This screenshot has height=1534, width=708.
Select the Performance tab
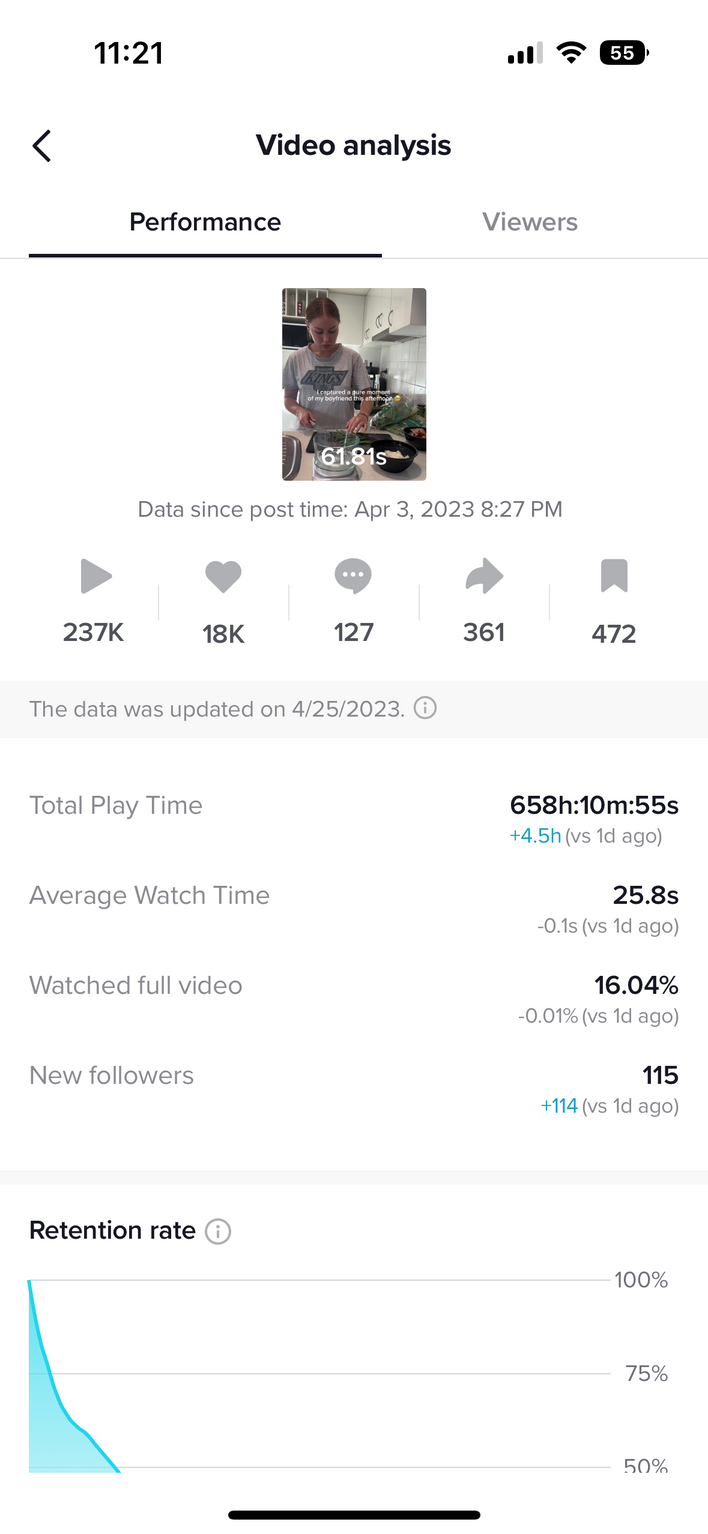[205, 222]
